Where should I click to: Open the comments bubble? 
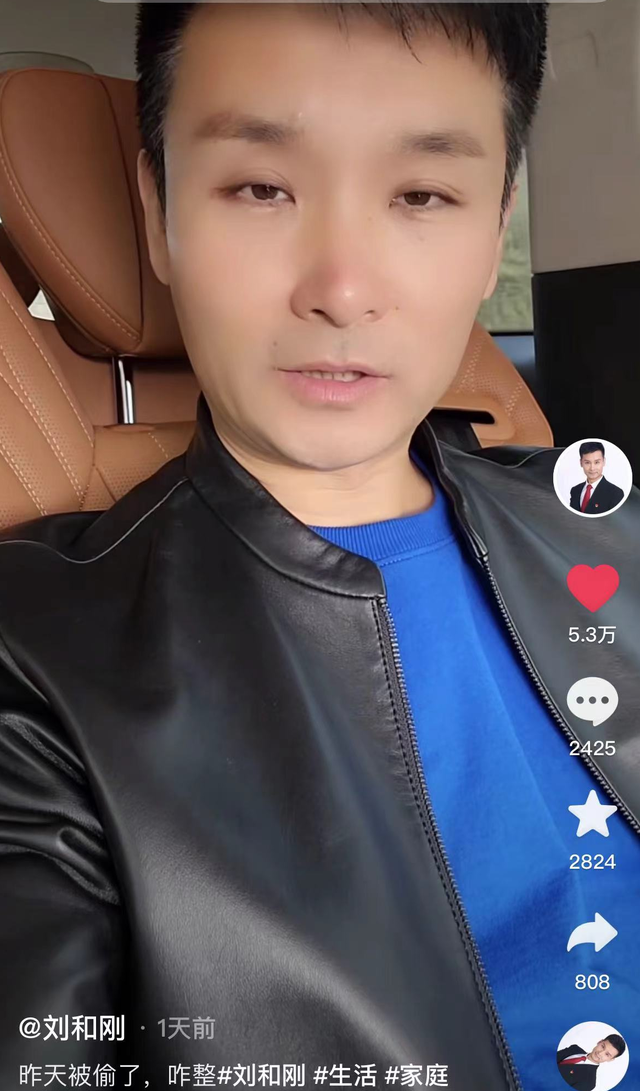pos(592,702)
